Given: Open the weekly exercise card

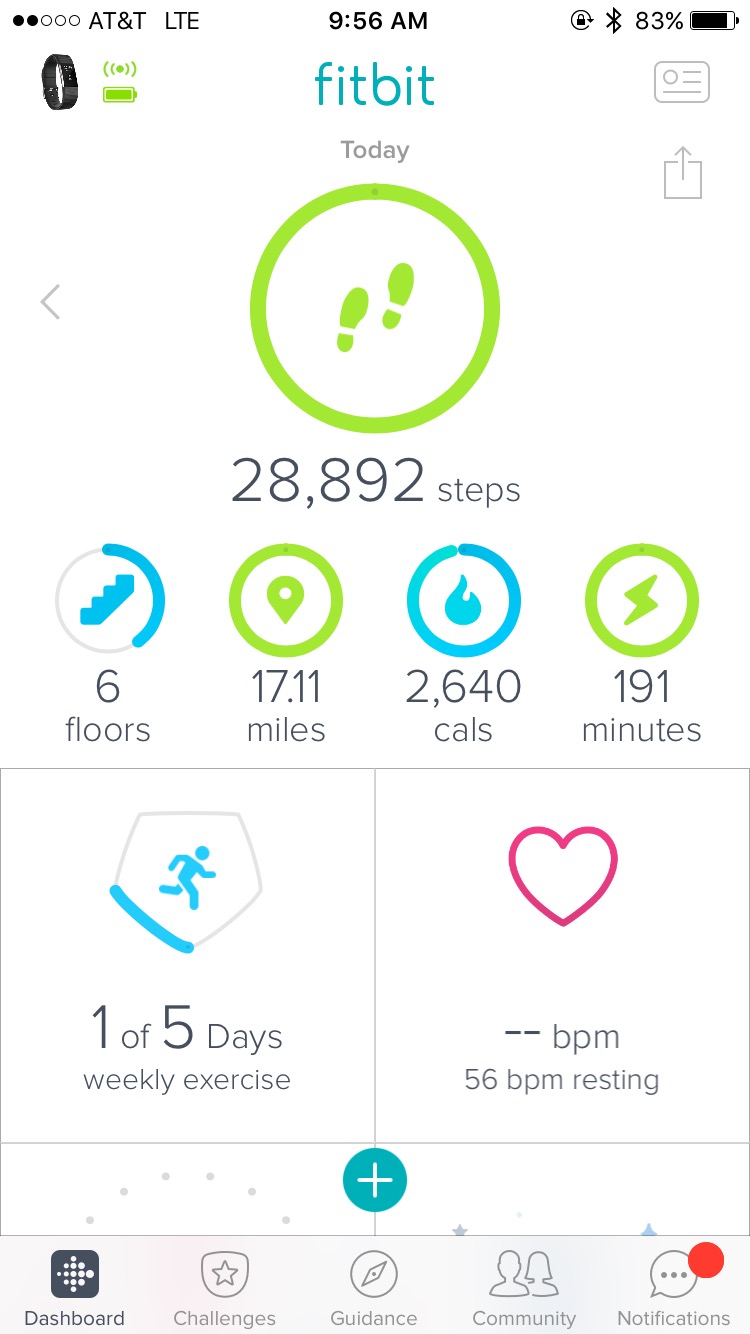Looking at the screenshot, I should point(187,955).
